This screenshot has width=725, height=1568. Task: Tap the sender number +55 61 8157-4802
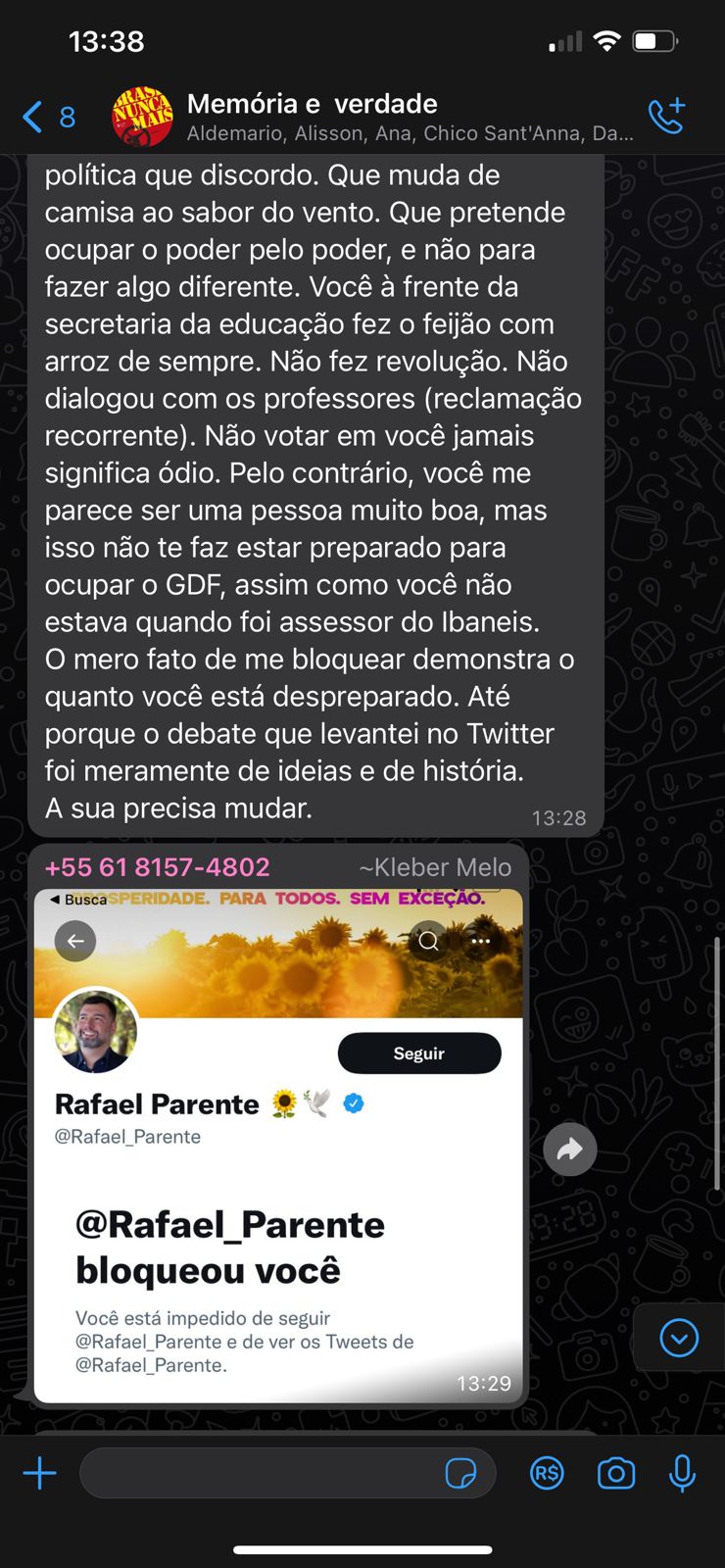coord(157,867)
